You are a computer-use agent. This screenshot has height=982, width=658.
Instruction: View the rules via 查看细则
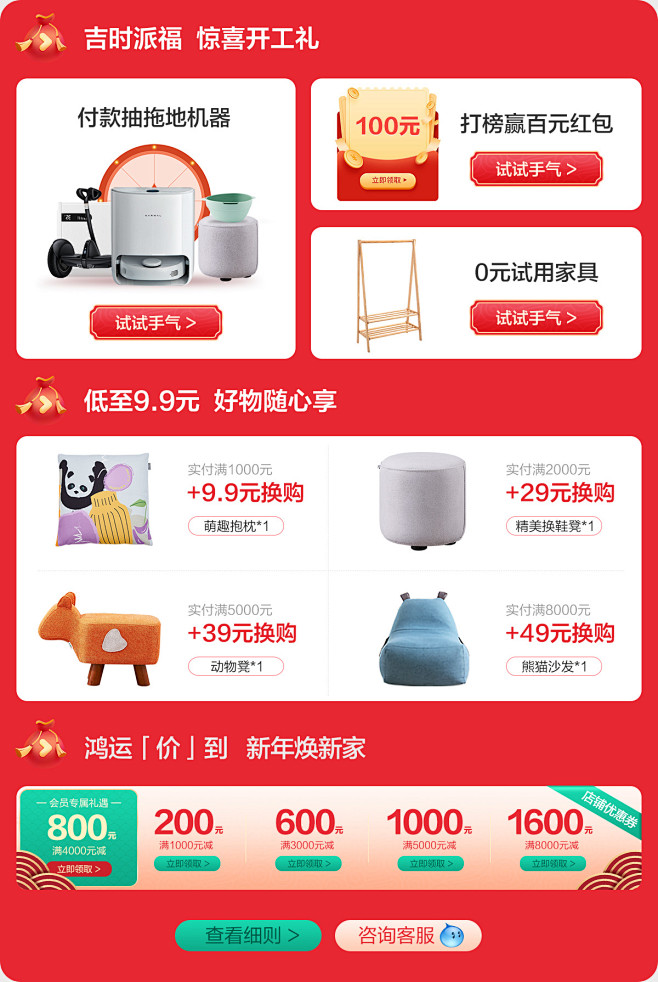point(248,935)
